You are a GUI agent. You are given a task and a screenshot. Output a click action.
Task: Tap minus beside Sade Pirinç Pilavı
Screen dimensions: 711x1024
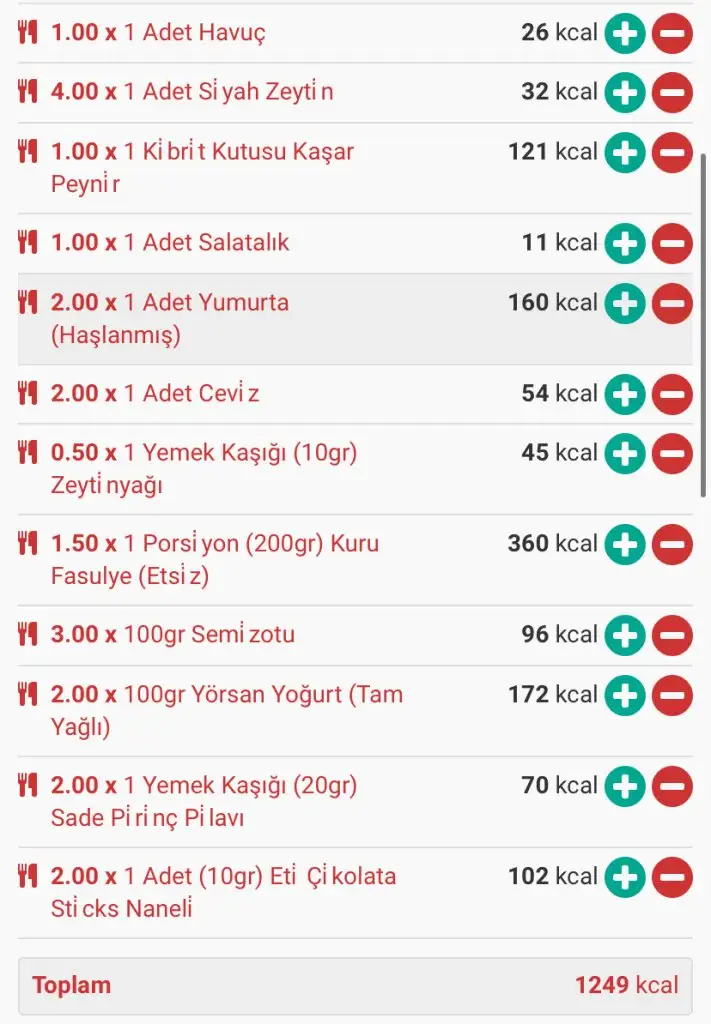coord(672,786)
